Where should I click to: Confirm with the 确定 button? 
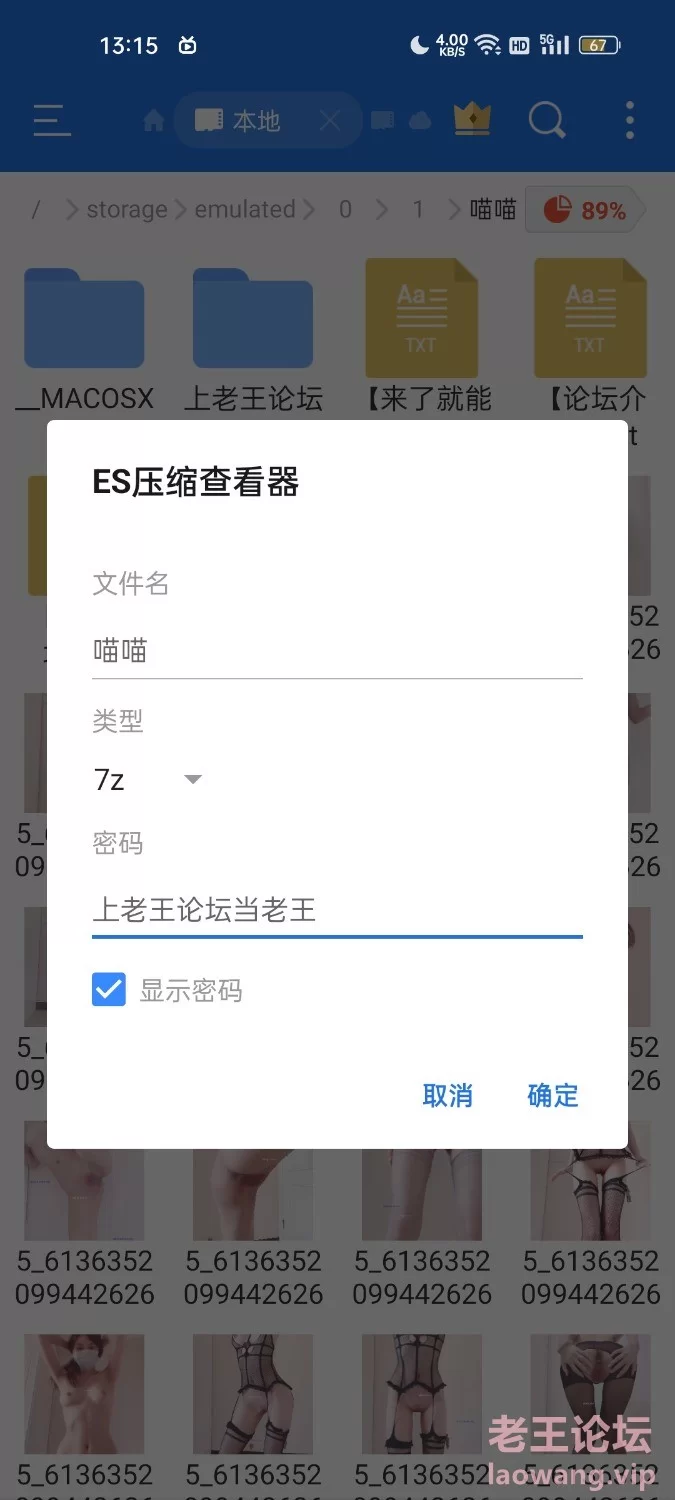pos(553,1096)
